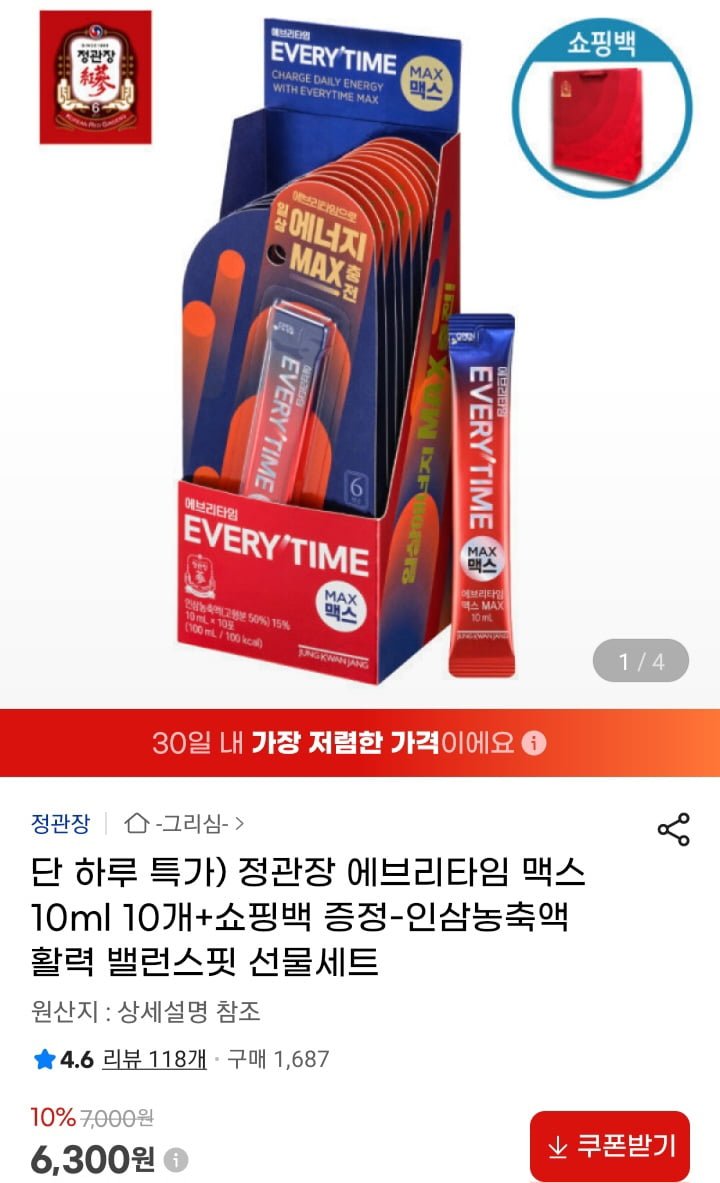720x1183 pixels.
Task: Open the 그리심 store home link
Action: pyautogui.click(x=186, y=824)
